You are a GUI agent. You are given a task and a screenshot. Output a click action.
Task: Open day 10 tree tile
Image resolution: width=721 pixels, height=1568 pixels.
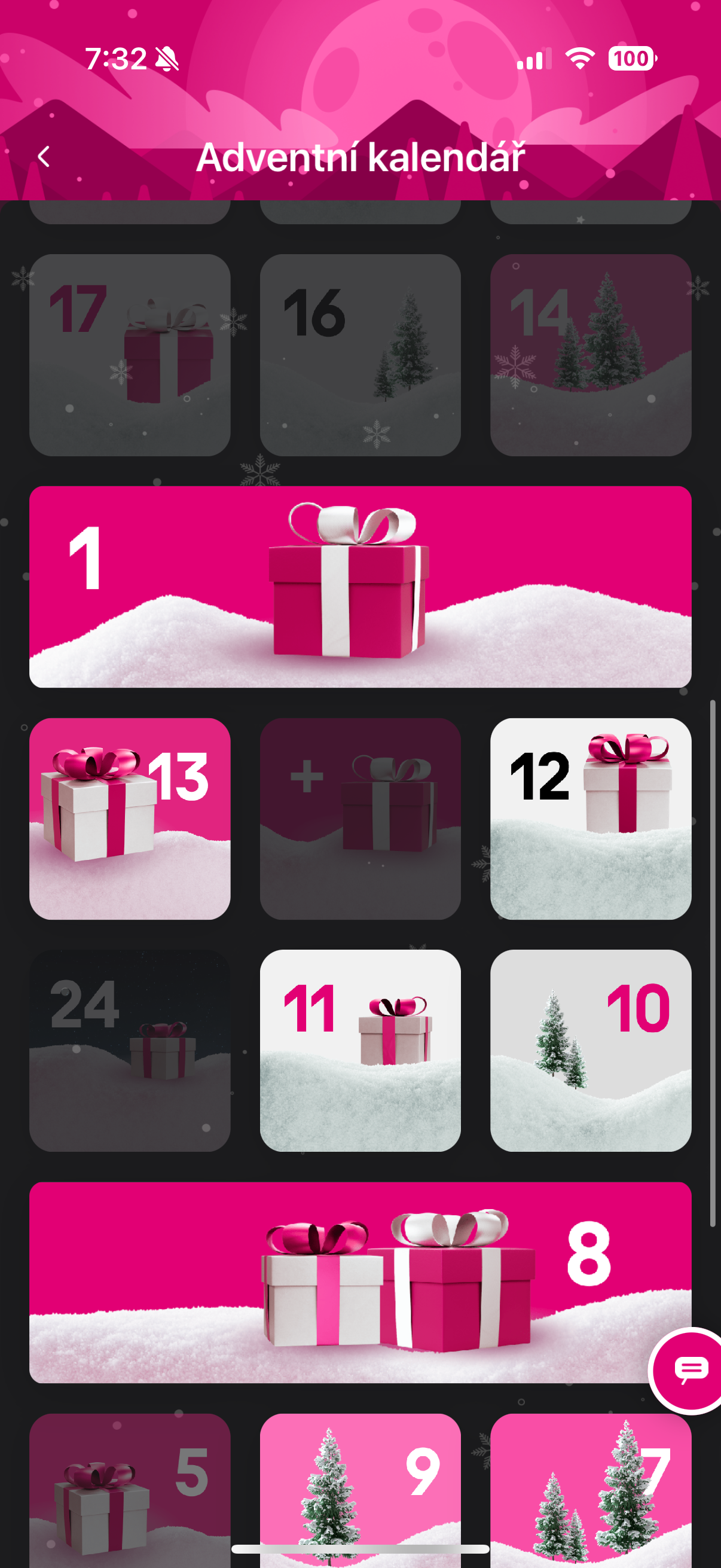pos(590,1050)
